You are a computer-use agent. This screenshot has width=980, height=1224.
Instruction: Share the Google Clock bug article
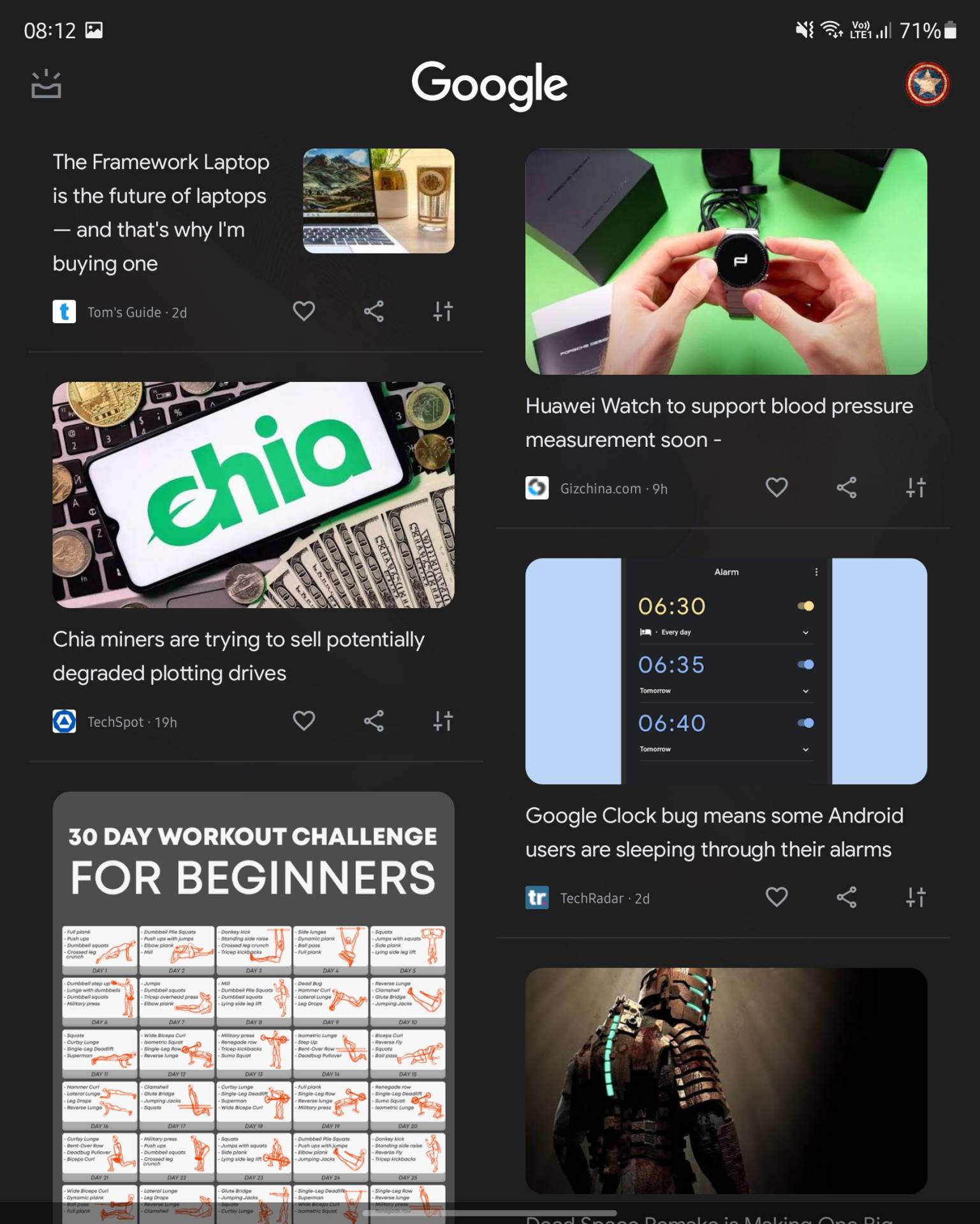point(846,898)
